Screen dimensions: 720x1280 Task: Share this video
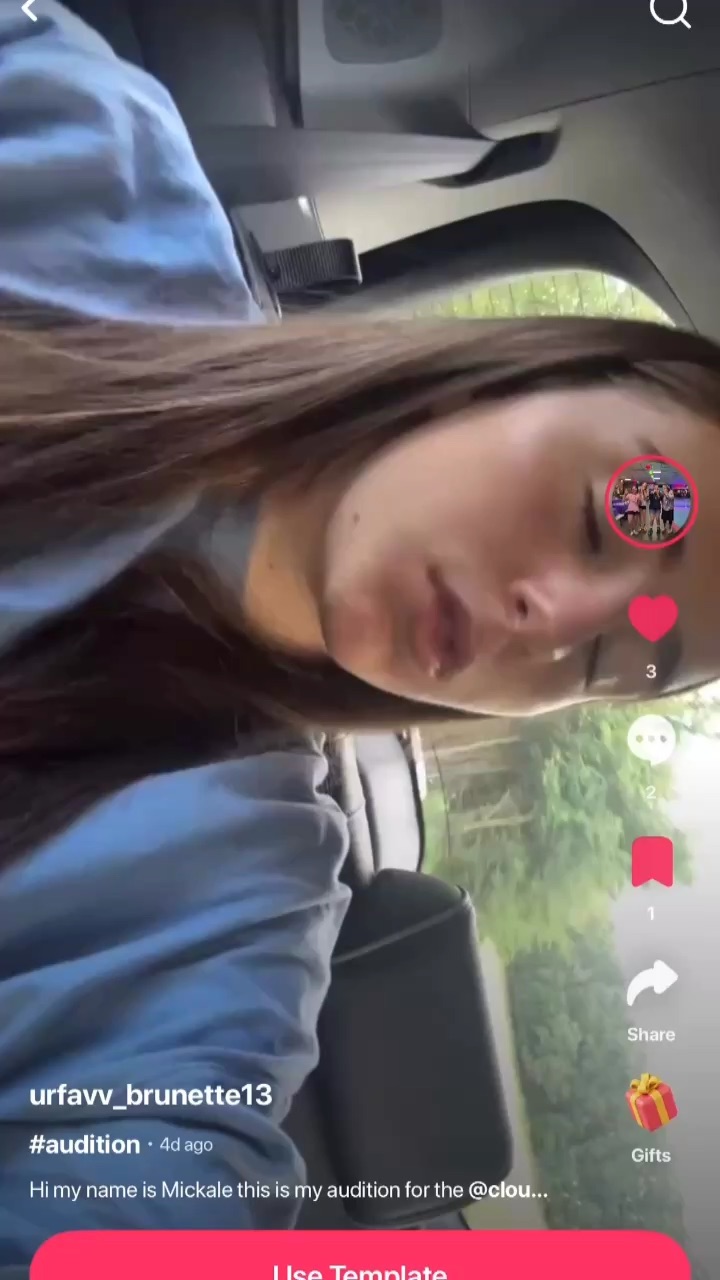click(651, 985)
